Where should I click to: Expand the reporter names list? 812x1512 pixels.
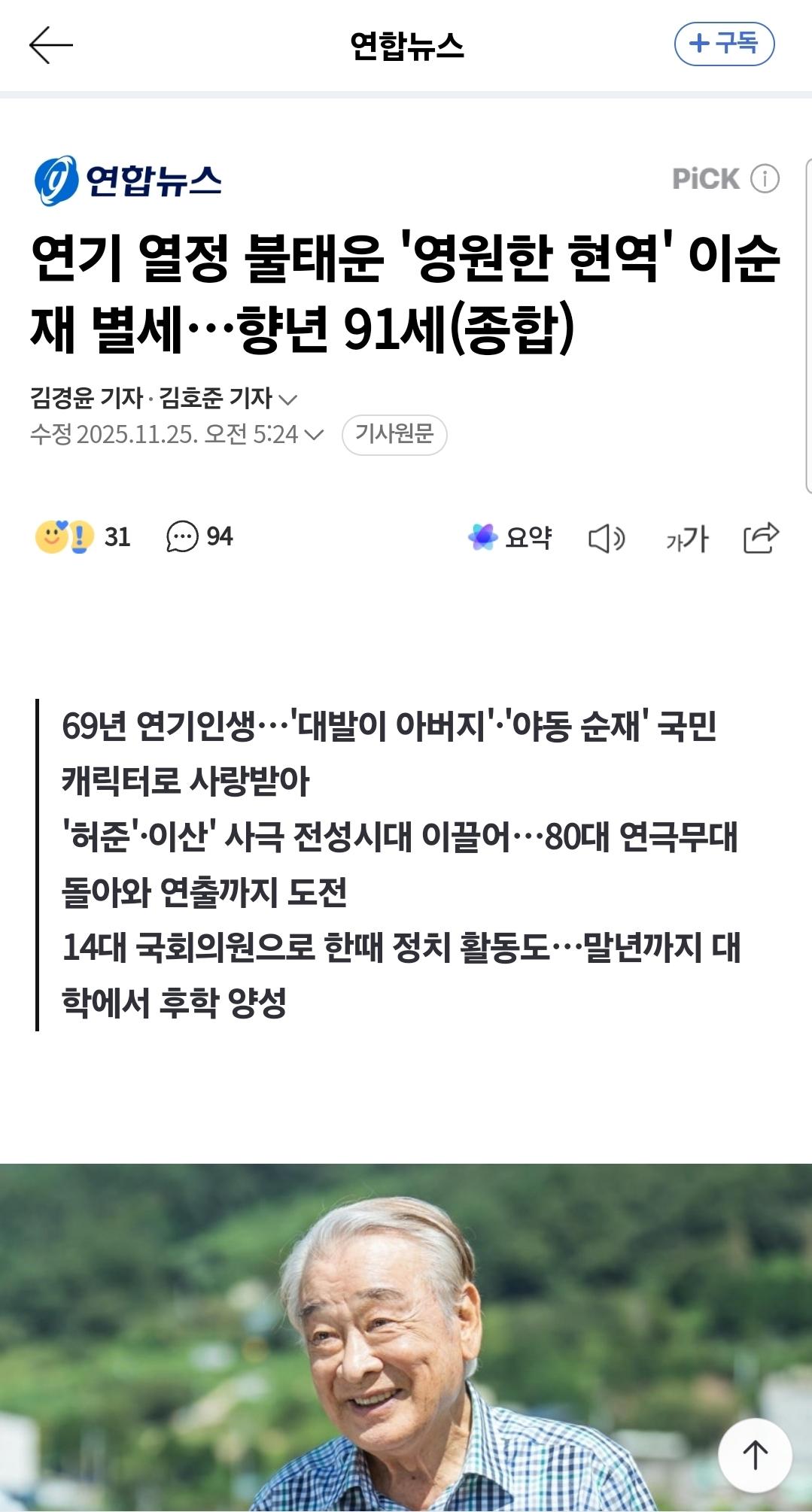(x=288, y=399)
